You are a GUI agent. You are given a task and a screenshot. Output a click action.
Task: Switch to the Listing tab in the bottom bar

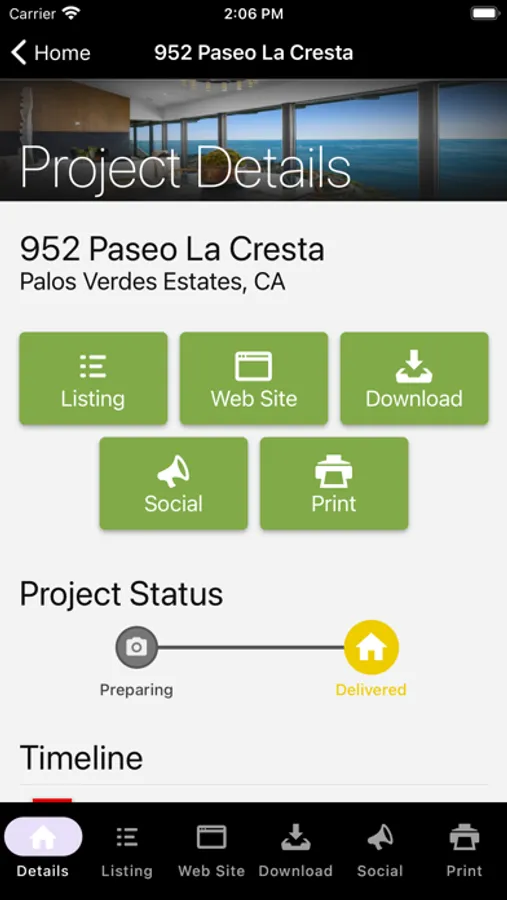(x=127, y=849)
